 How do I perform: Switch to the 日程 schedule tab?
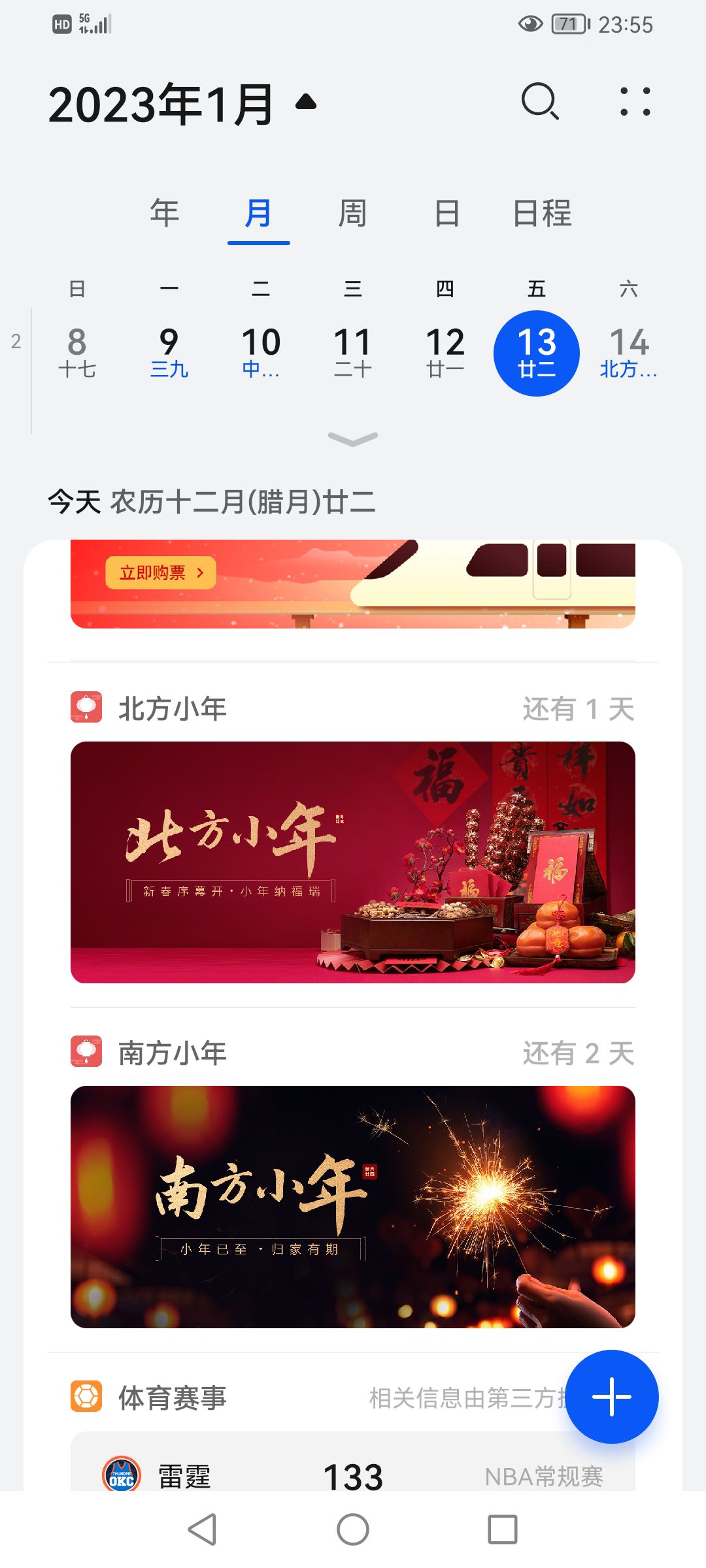pyautogui.click(x=542, y=214)
